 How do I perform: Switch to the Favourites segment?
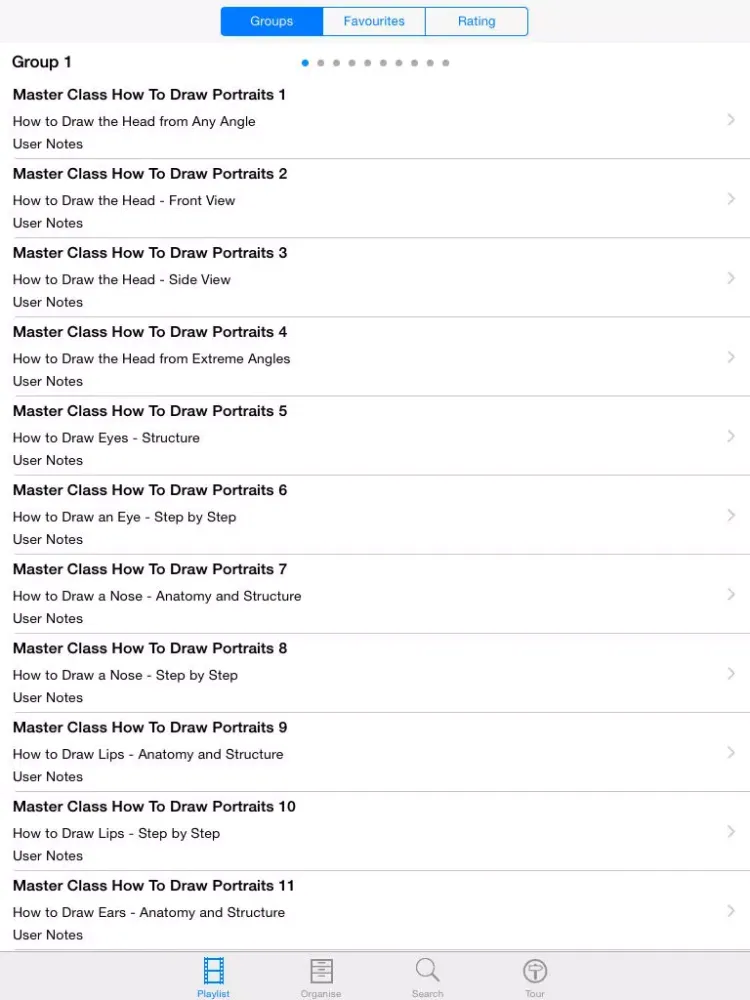374,21
